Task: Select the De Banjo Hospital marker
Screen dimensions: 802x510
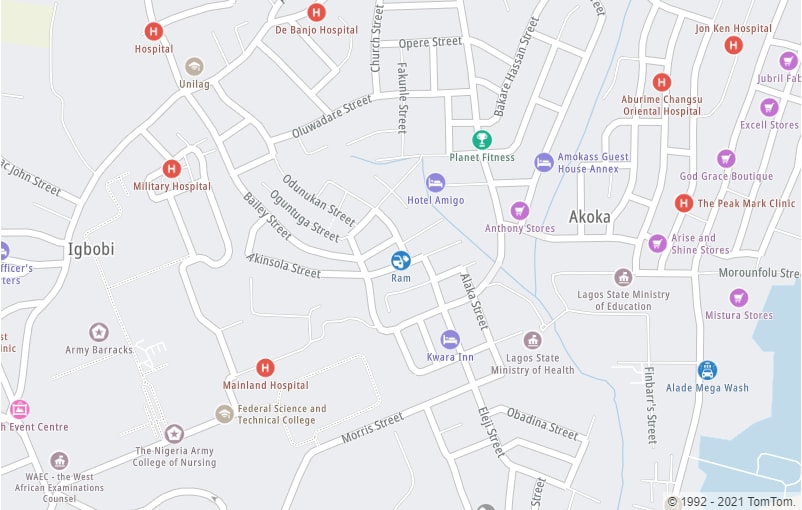Action: 316,13
